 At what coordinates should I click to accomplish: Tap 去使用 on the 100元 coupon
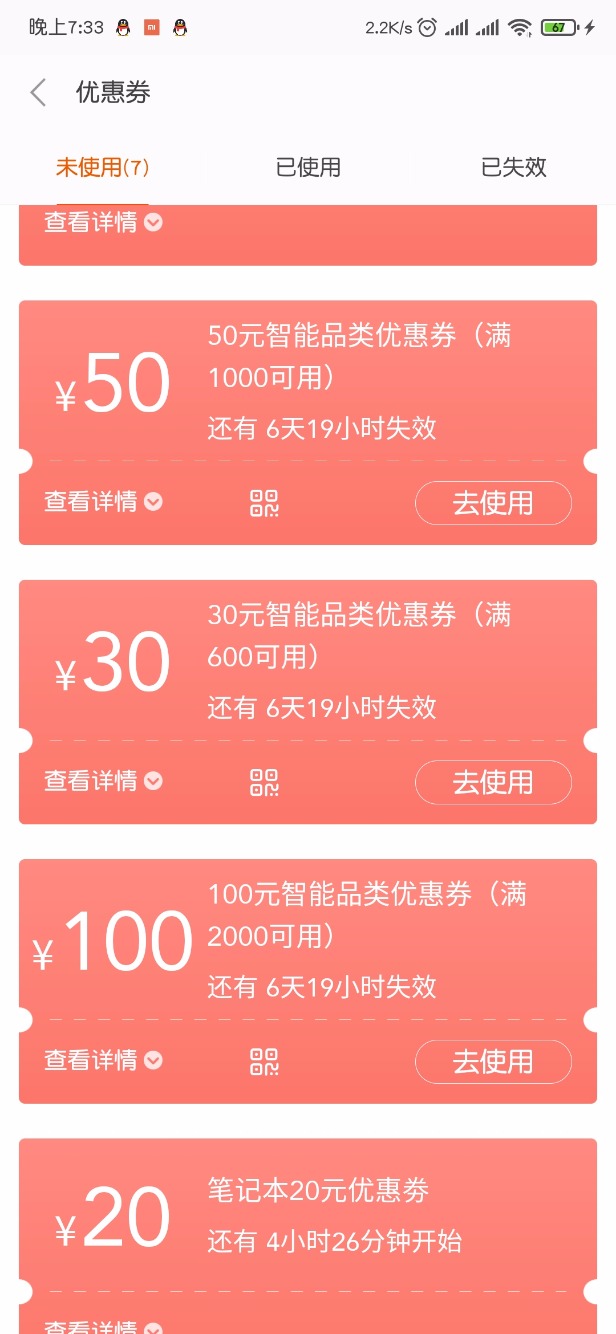click(x=493, y=1061)
